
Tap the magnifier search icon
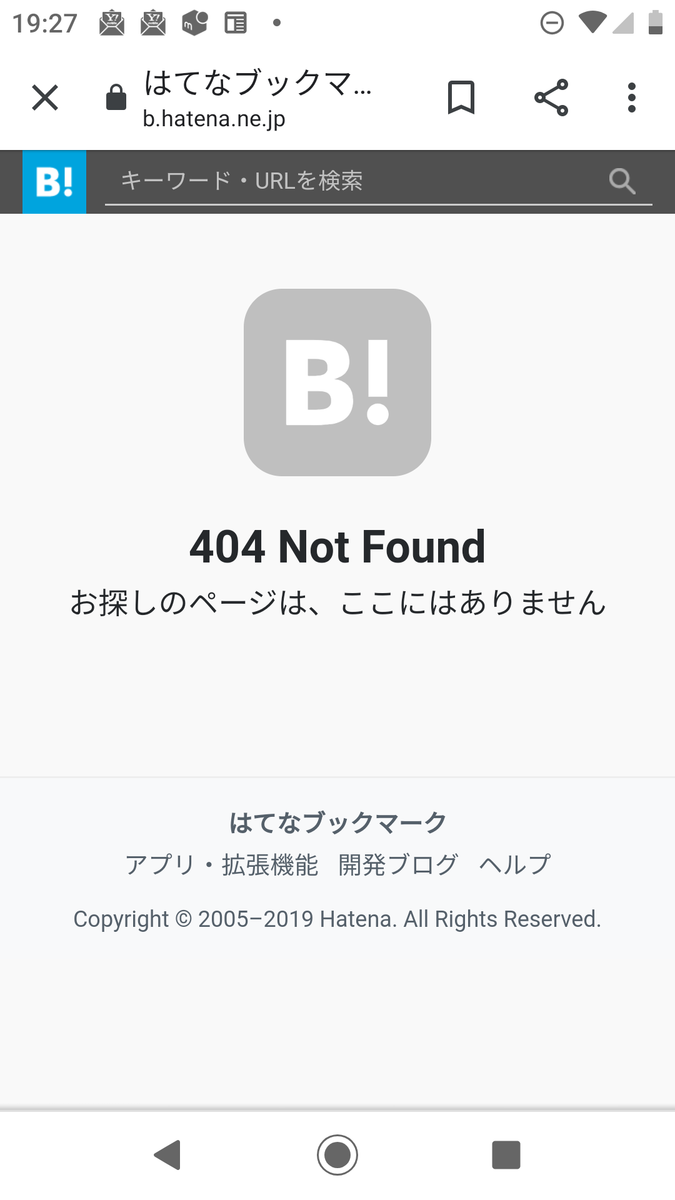point(622,181)
